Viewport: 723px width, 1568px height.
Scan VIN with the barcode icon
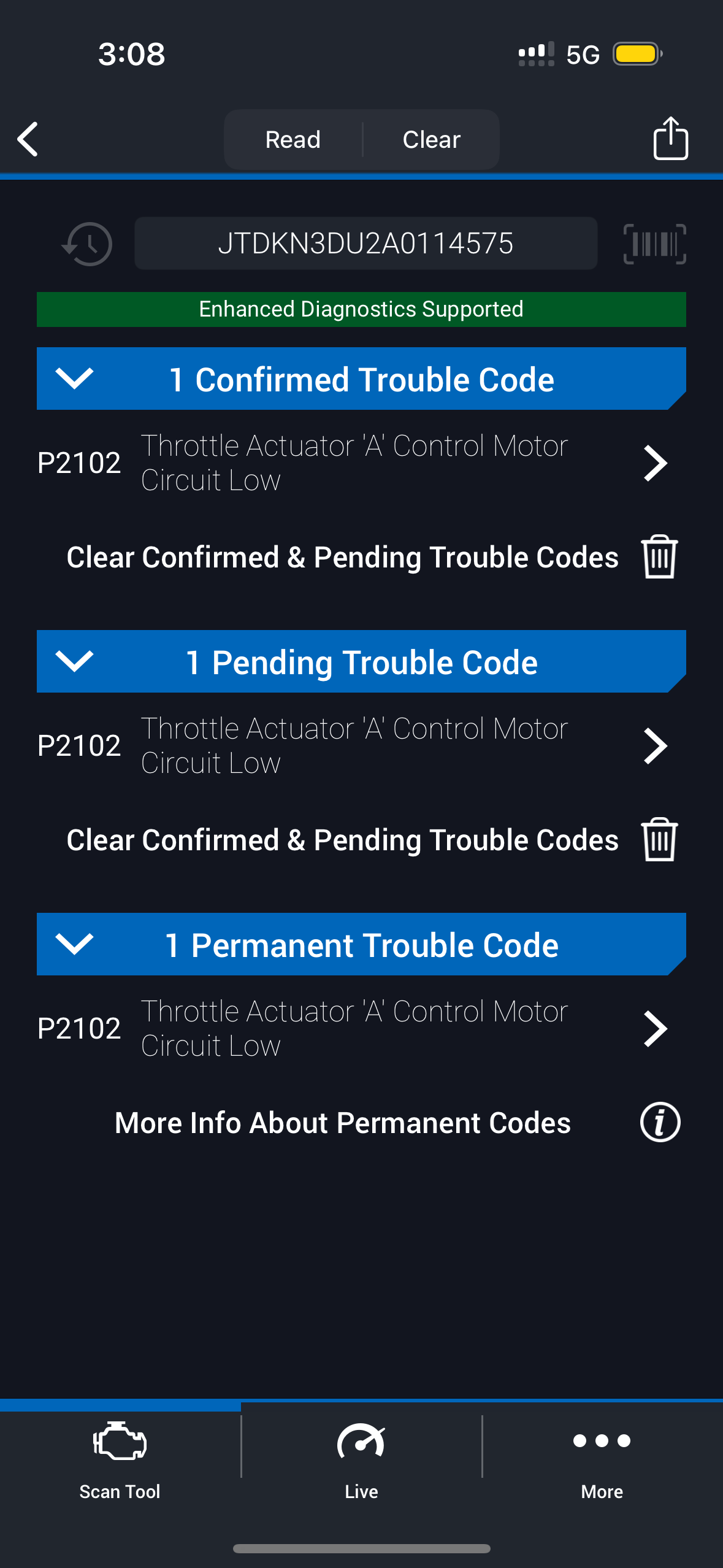click(654, 244)
